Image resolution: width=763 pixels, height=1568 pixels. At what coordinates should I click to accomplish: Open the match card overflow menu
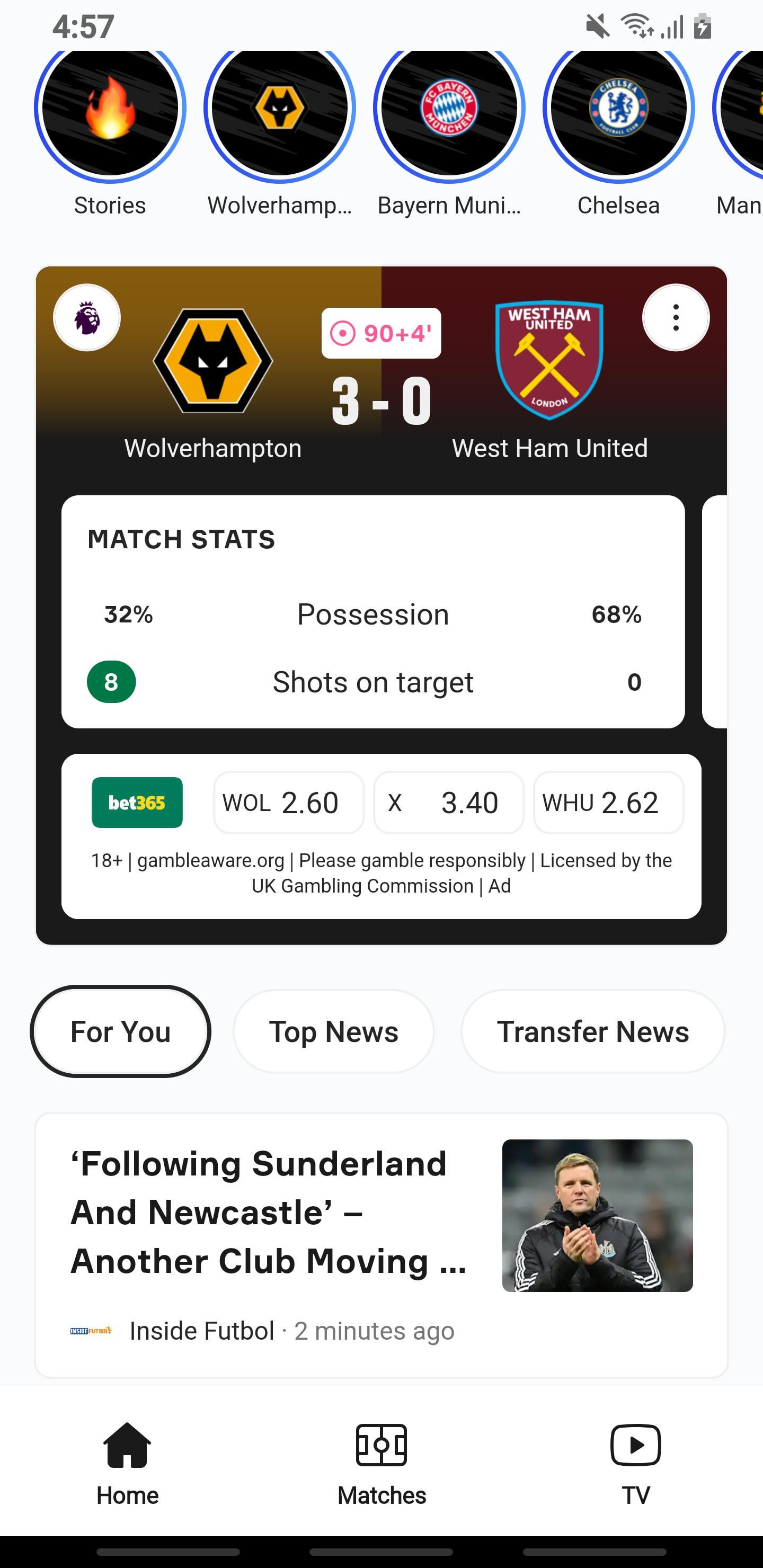pos(676,318)
